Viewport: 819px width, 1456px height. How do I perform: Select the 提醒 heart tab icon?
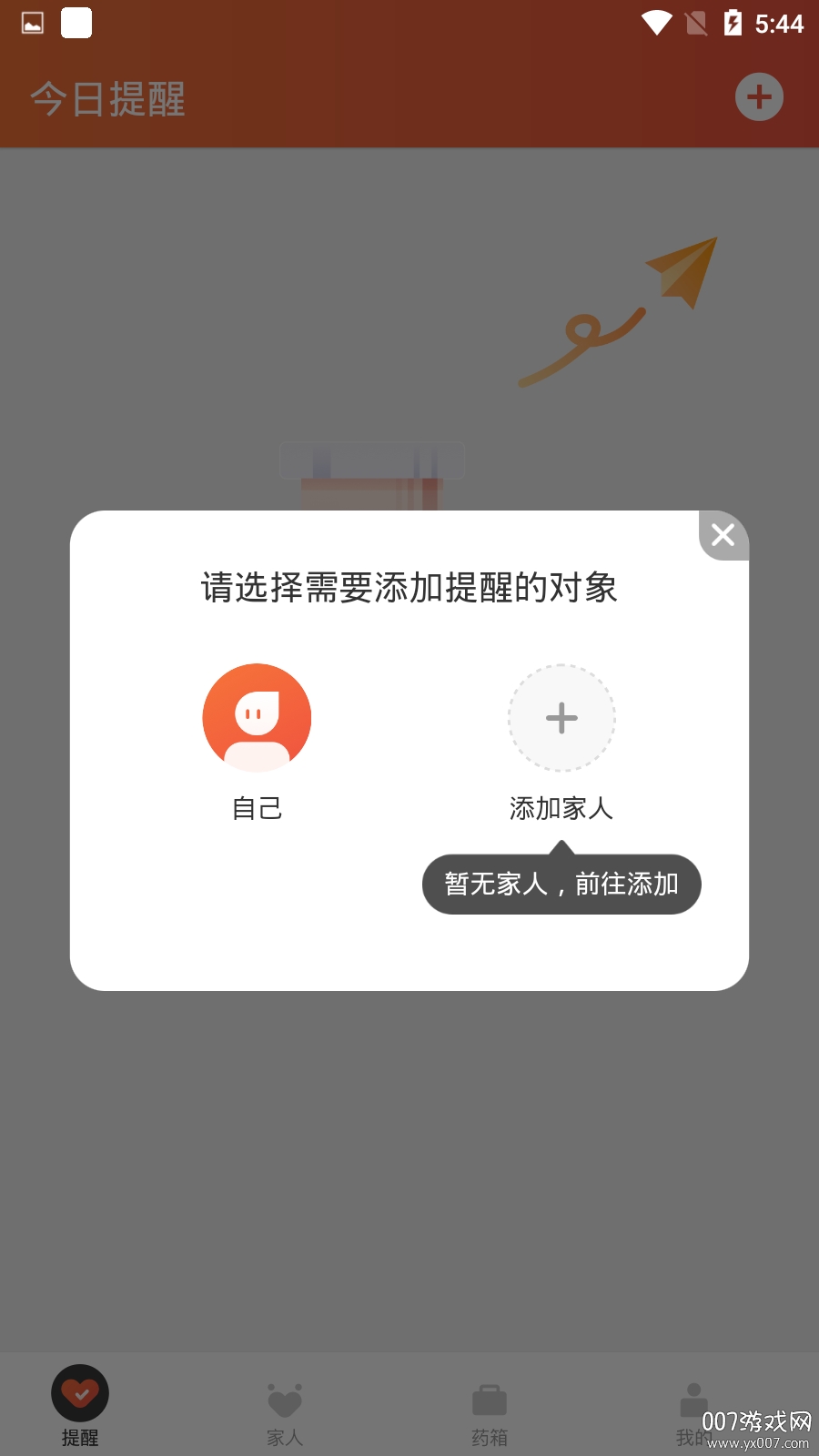coord(80,1393)
